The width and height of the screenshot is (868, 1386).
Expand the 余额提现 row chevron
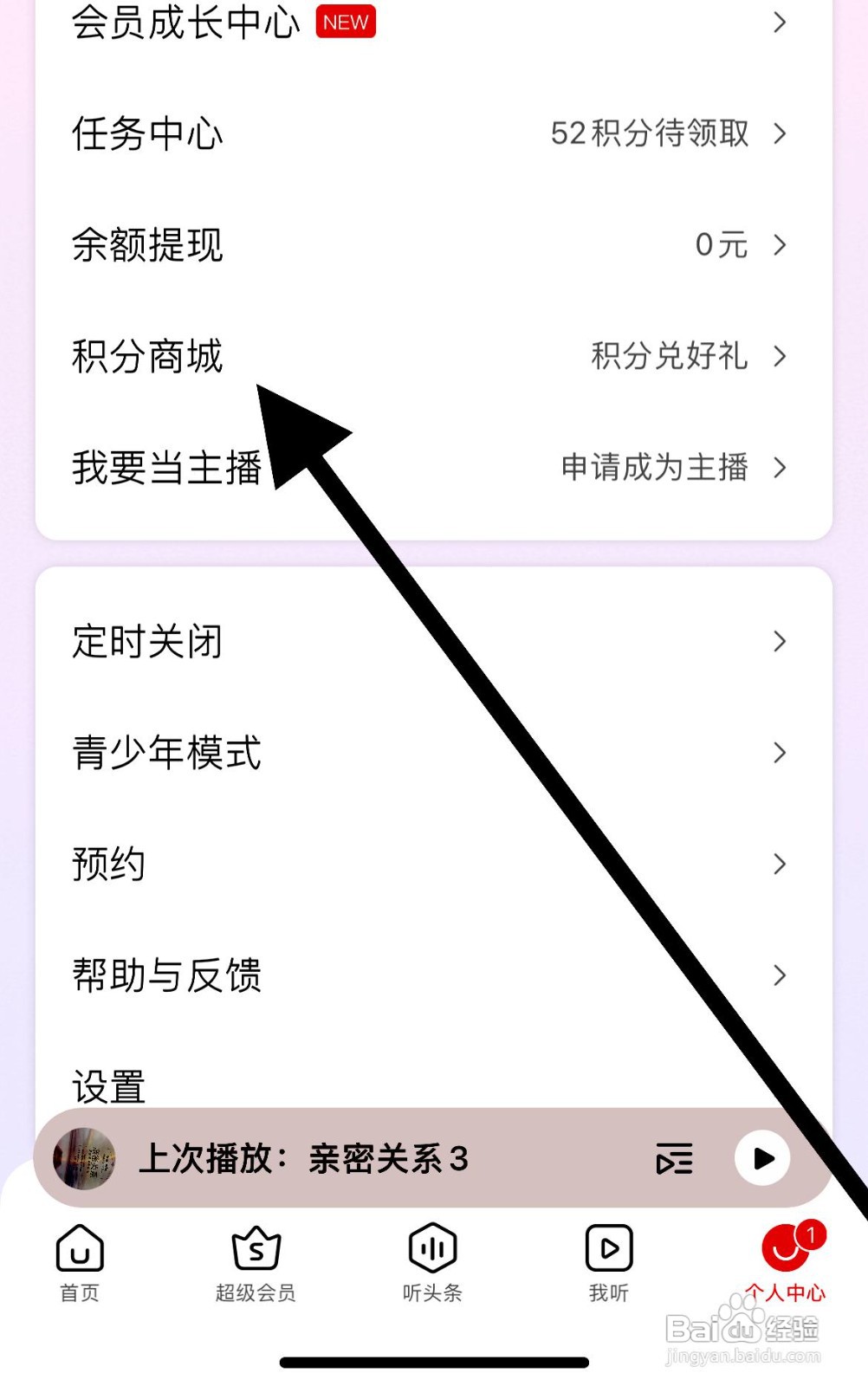point(781,246)
